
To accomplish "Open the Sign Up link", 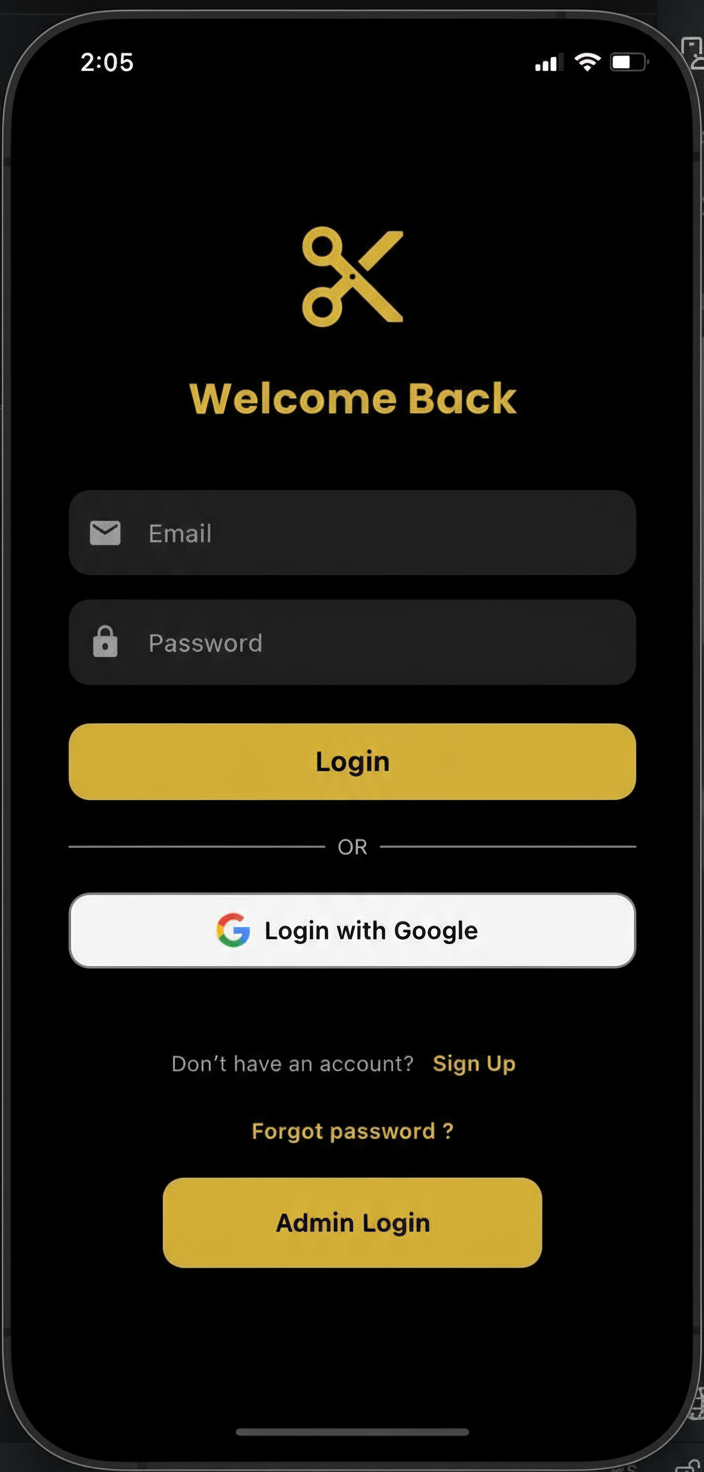I will pyautogui.click(x=474, y=1064).
